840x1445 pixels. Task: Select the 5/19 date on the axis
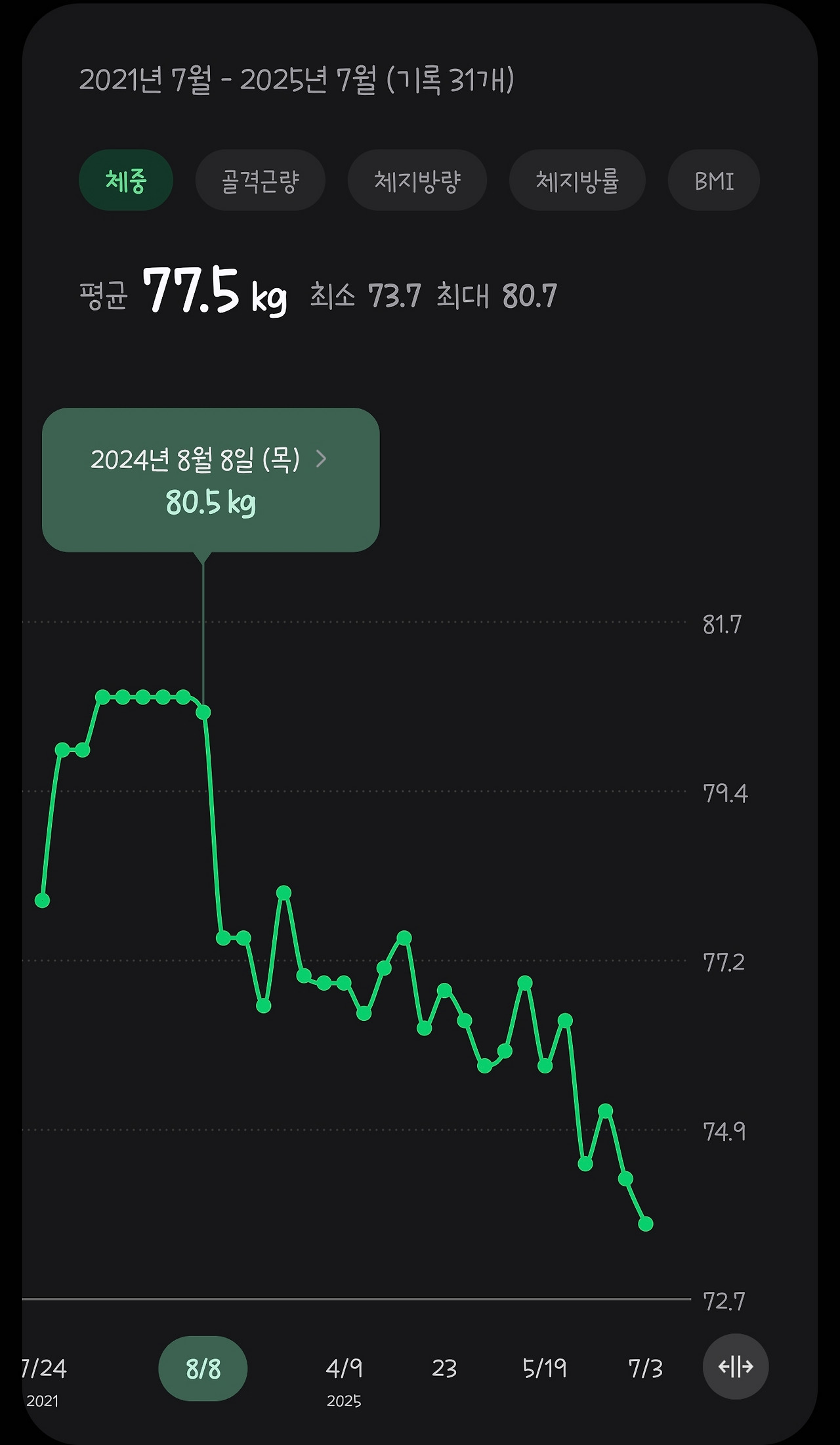[545, 1369]
